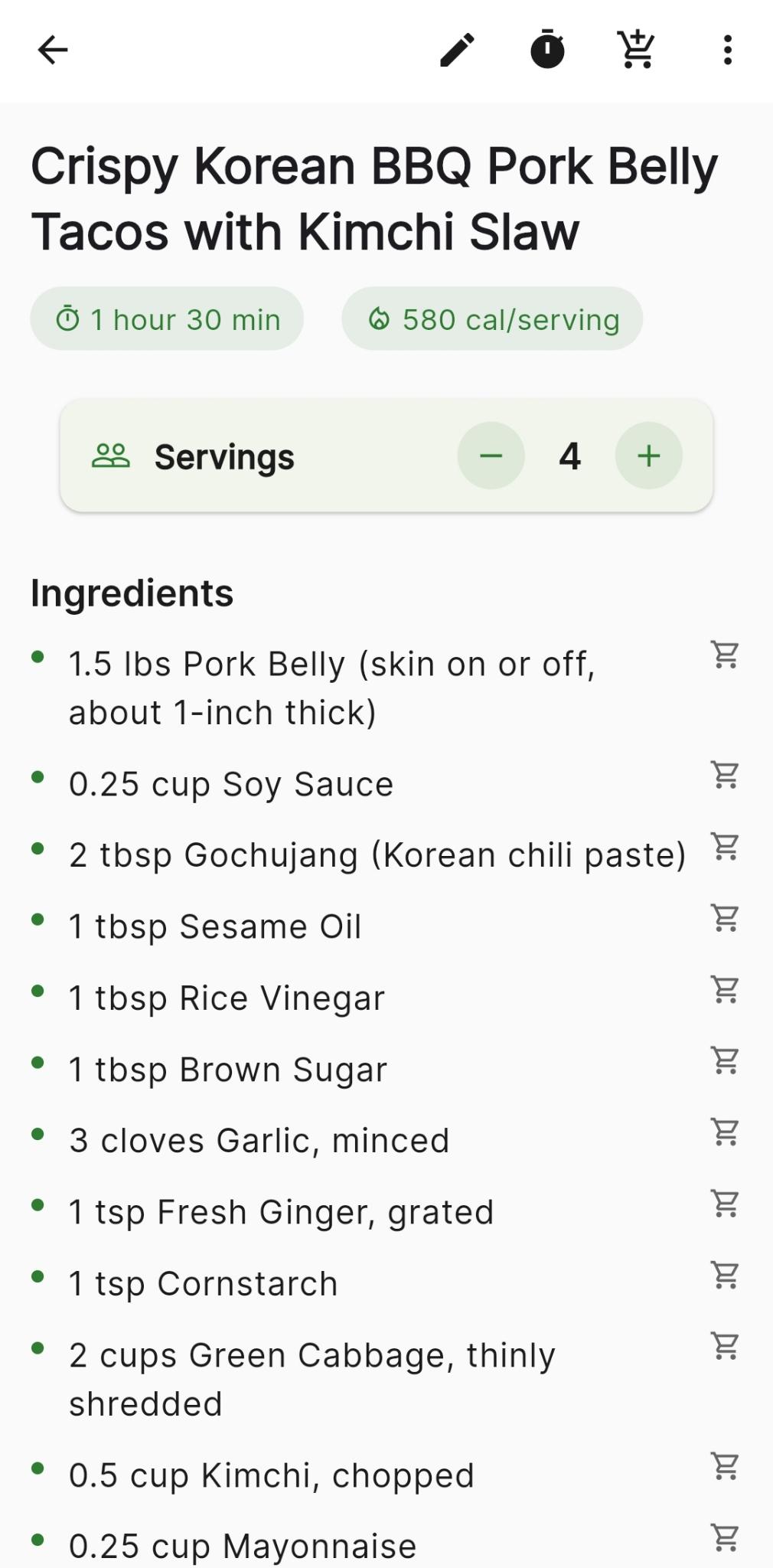Open the cooking timer icon
Viewport: 773px width, 1568px height.
pos(547,49)
